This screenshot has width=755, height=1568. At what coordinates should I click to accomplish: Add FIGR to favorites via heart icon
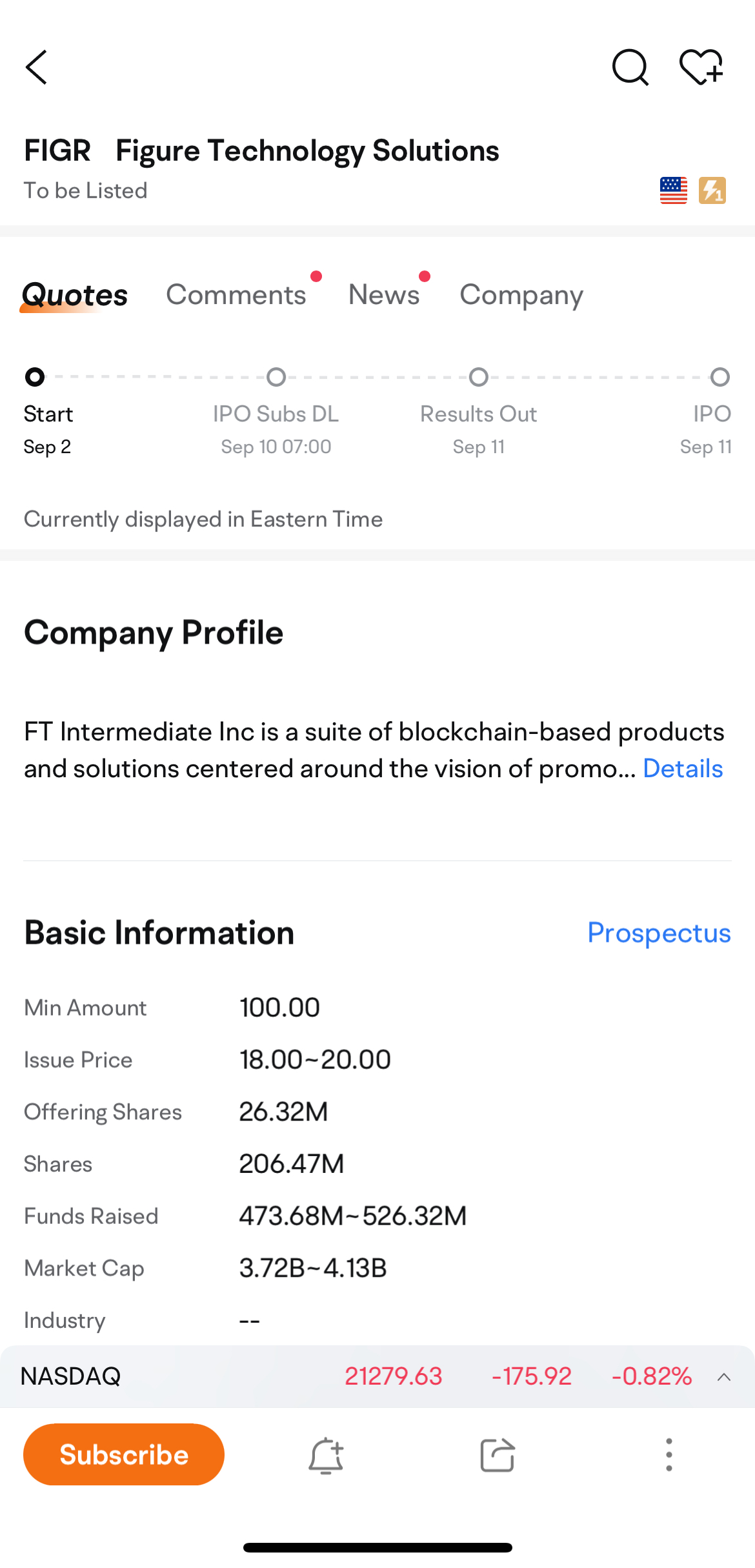click(x=703, y=67)
